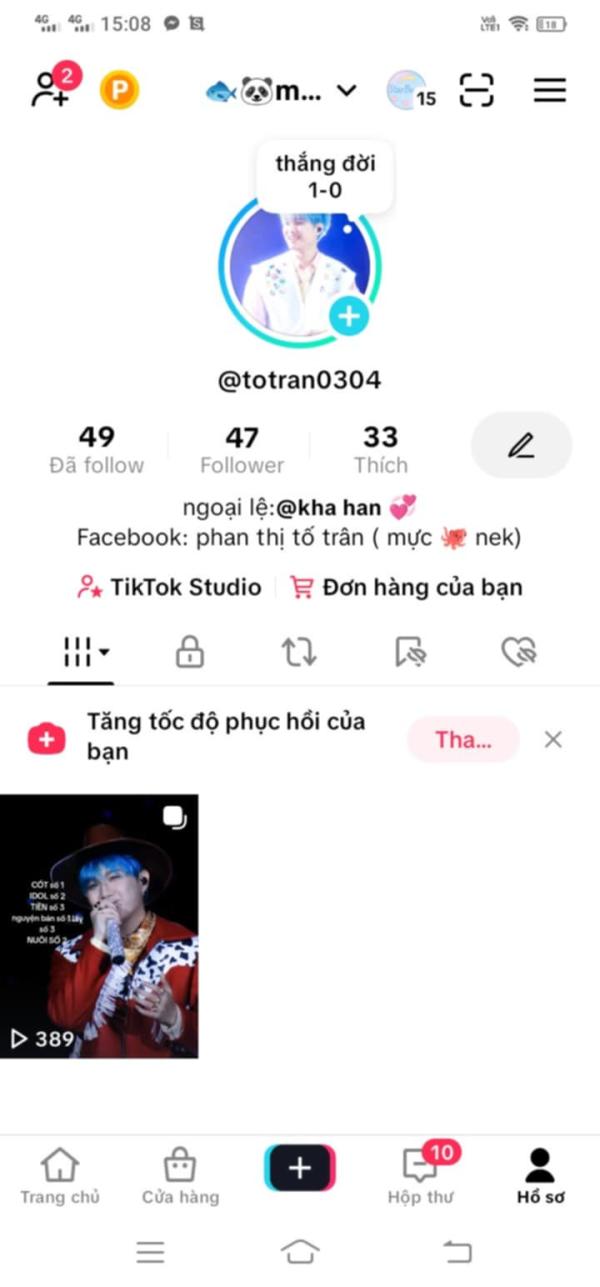Open the Hộp thư inbox tab
Viewport: 600px width, 1287px height.
(419, 1176)
